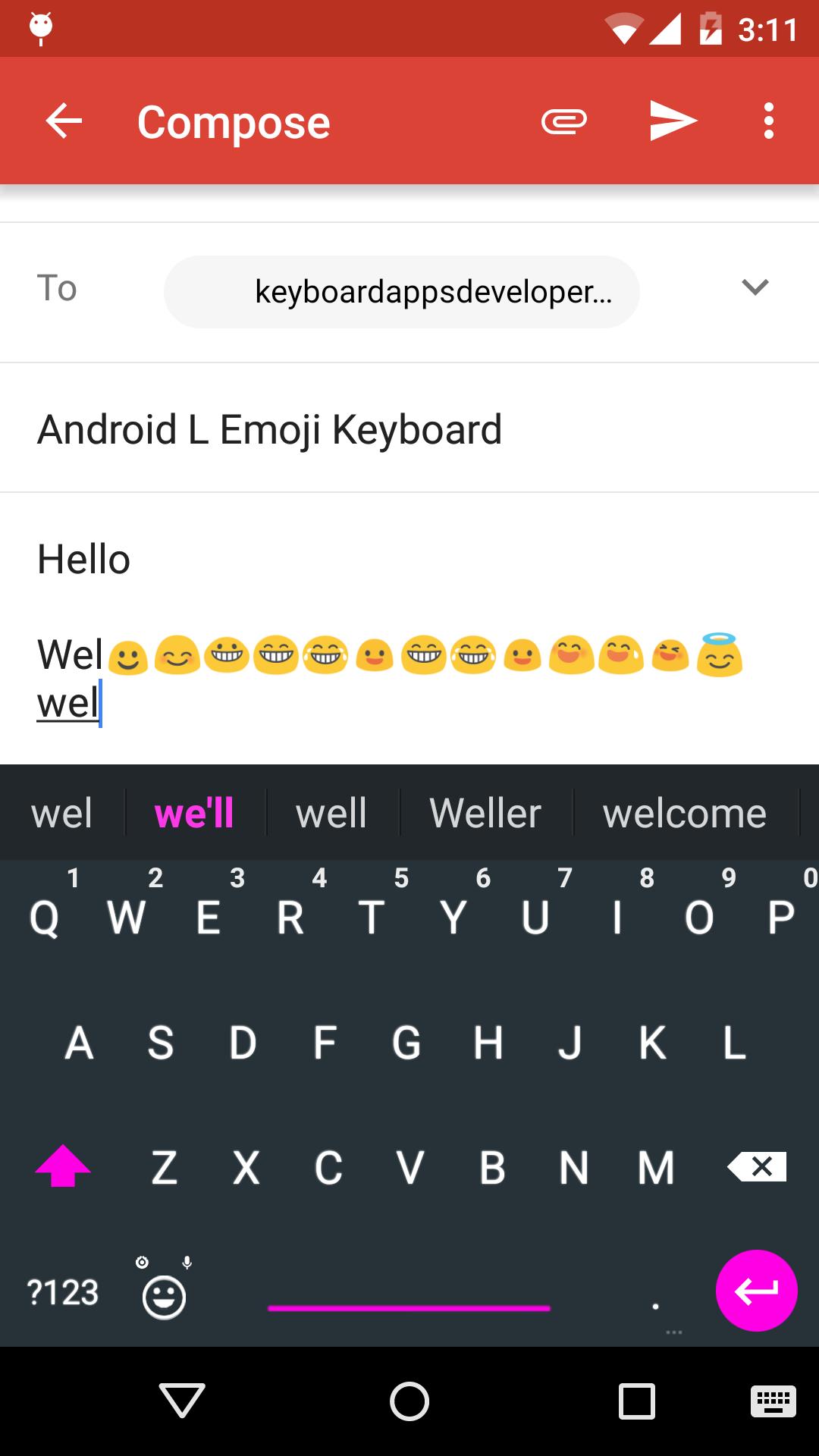The height and width of the screenshot is (1456, 819).
Task: Open the keyboard switcher icon
Action: pos(773,1401)
